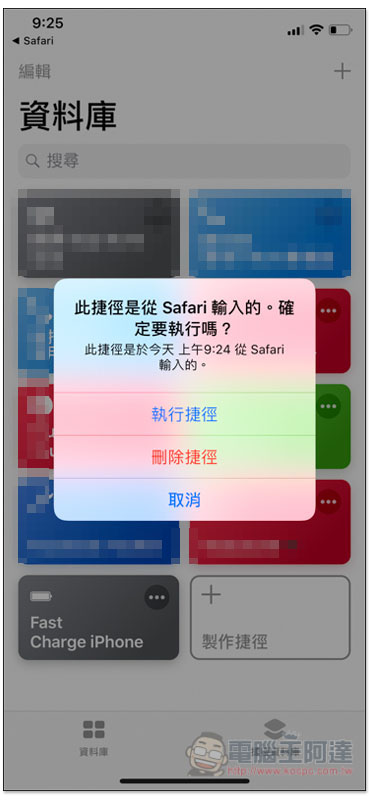The image size is (369, 800).
Task: Switch to the 資料庫 tab
Action: pos(93,738)
